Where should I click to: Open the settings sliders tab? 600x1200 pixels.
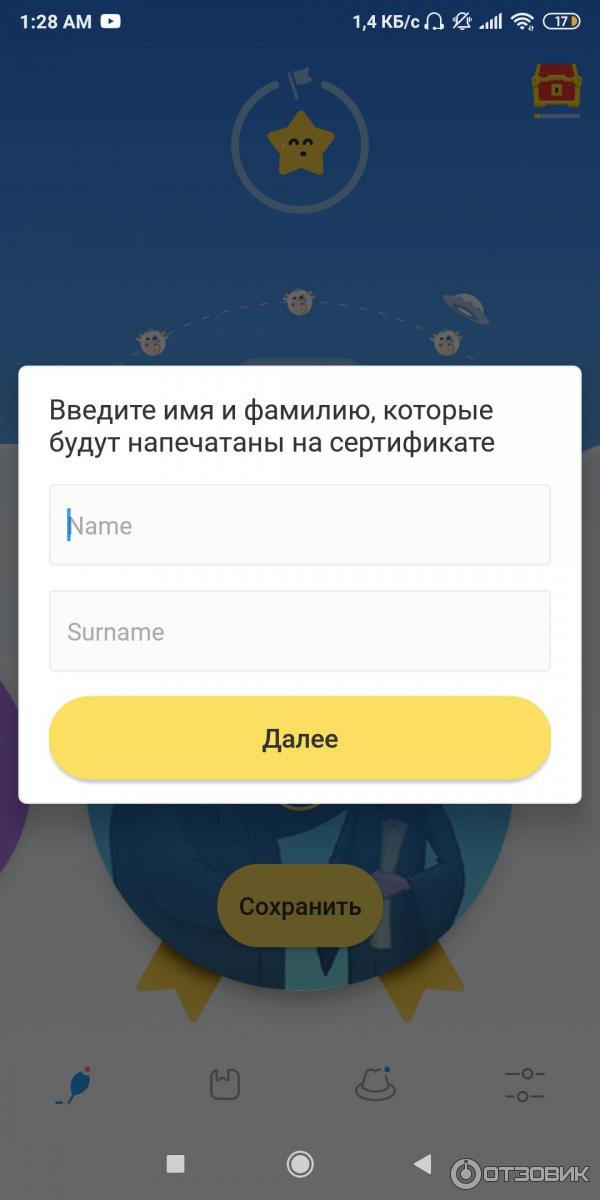pyautogui.click(x=524, y=1085)
